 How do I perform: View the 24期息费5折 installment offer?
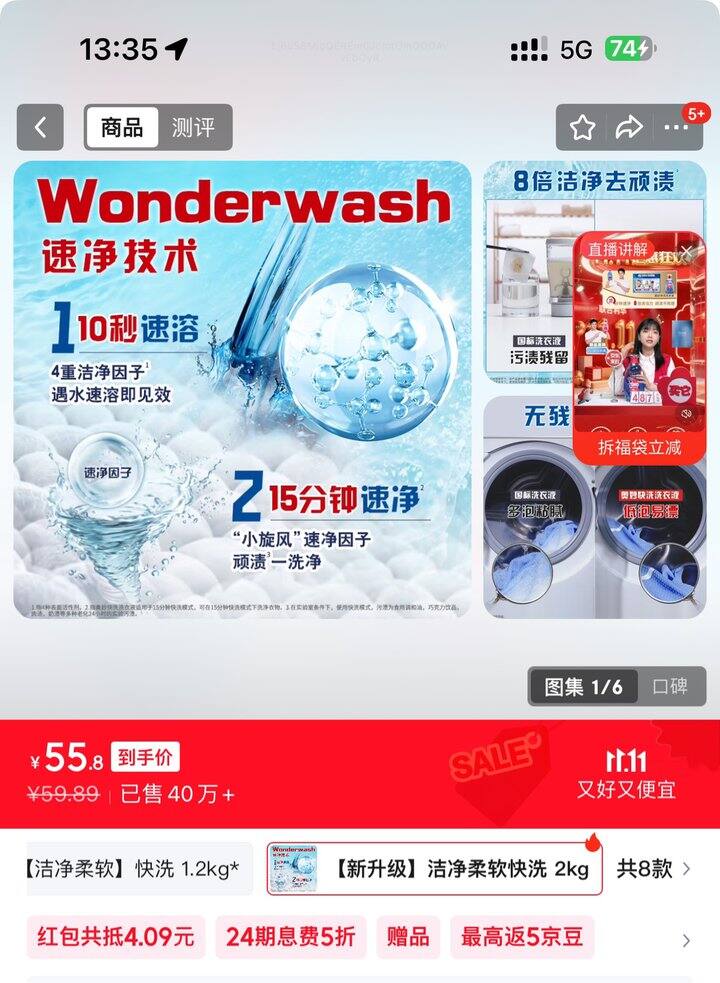(290, 937)
